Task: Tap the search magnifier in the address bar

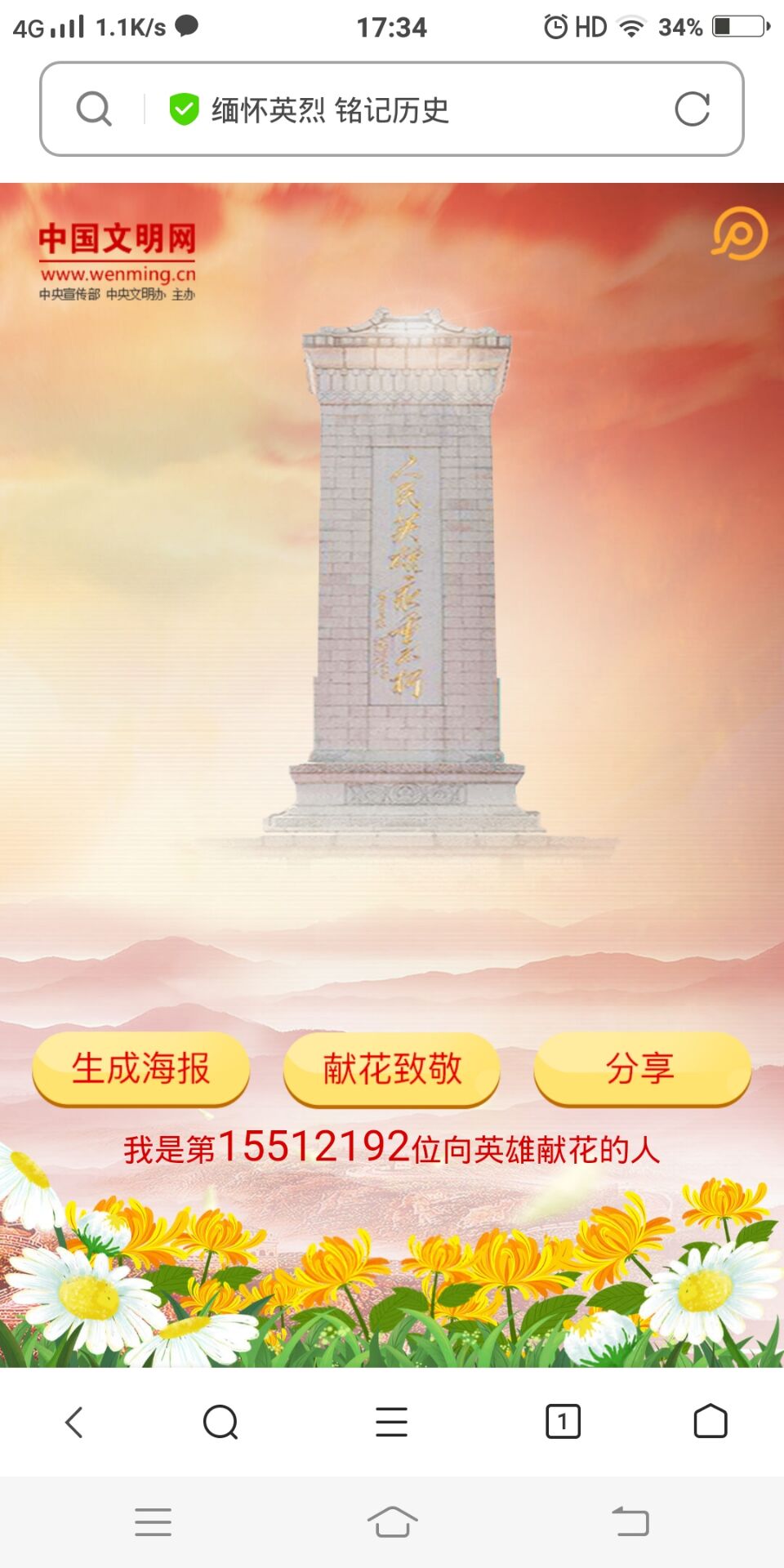Action: 94,108
